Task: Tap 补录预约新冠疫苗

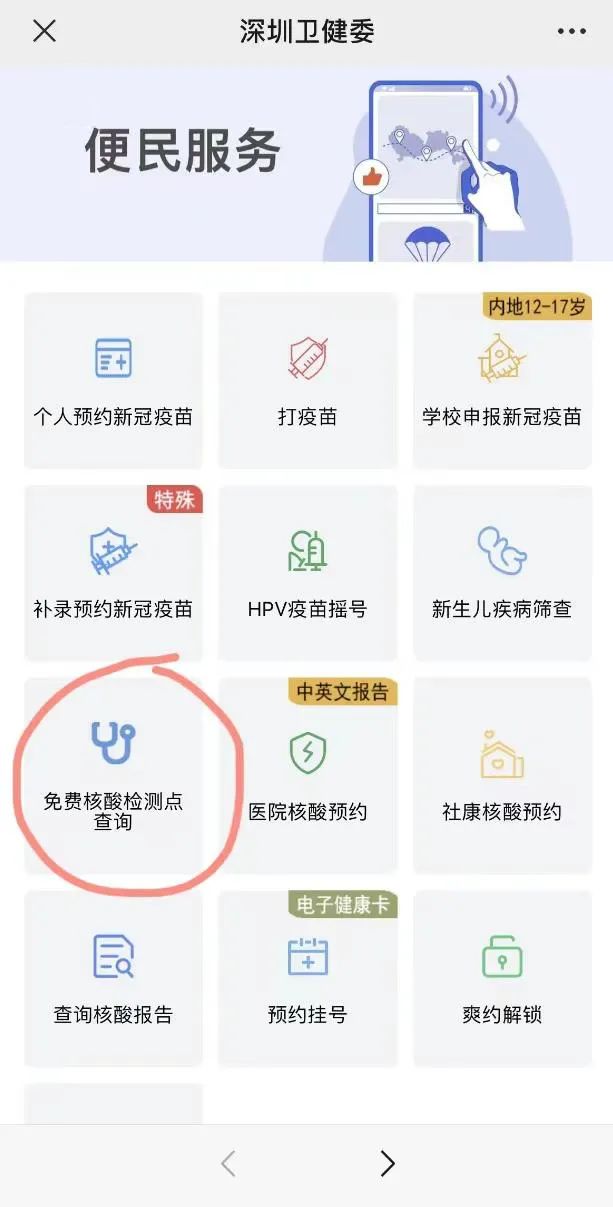Action: (113, 572)
